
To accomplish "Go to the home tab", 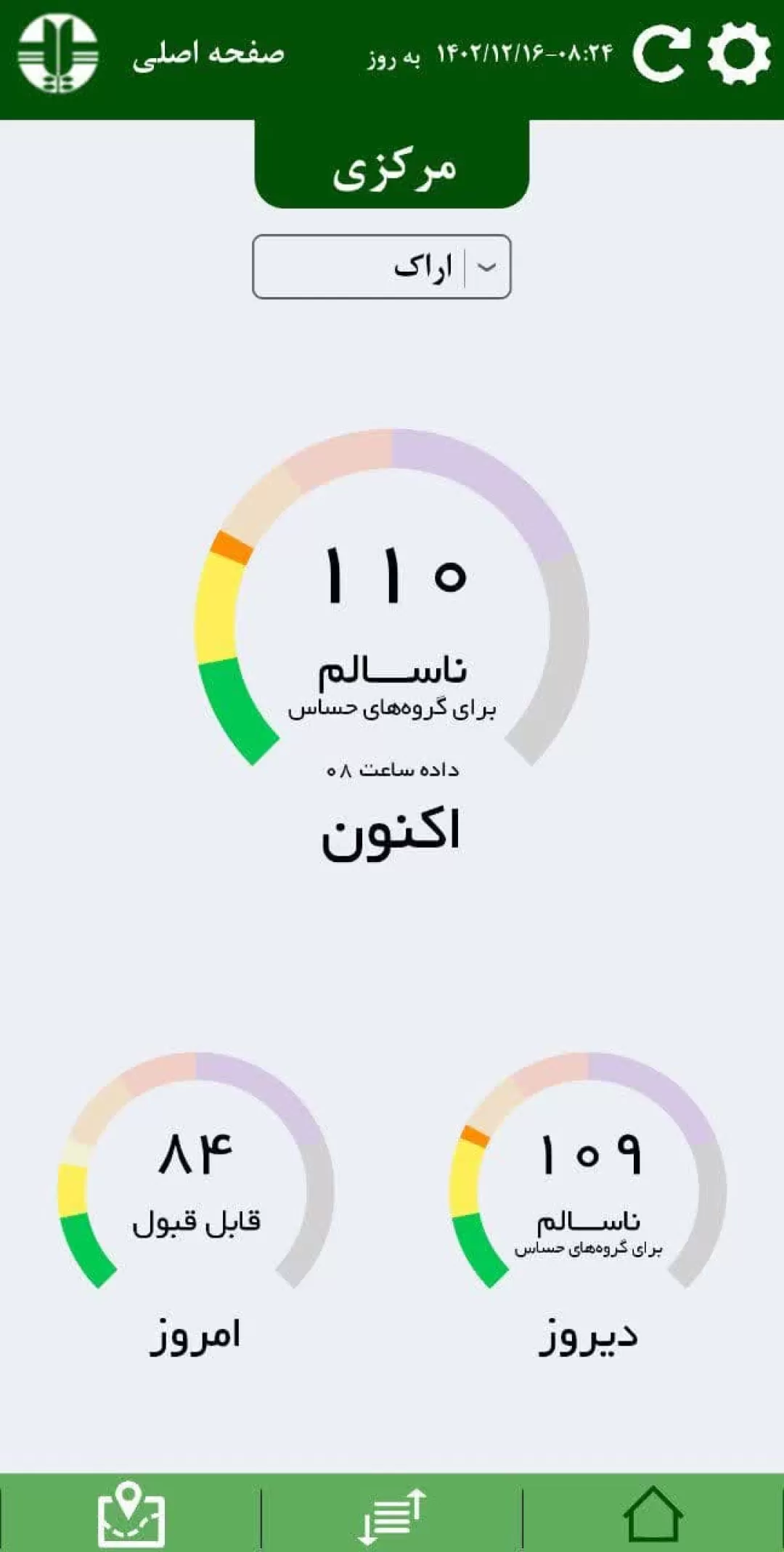I will [653, 1514].
